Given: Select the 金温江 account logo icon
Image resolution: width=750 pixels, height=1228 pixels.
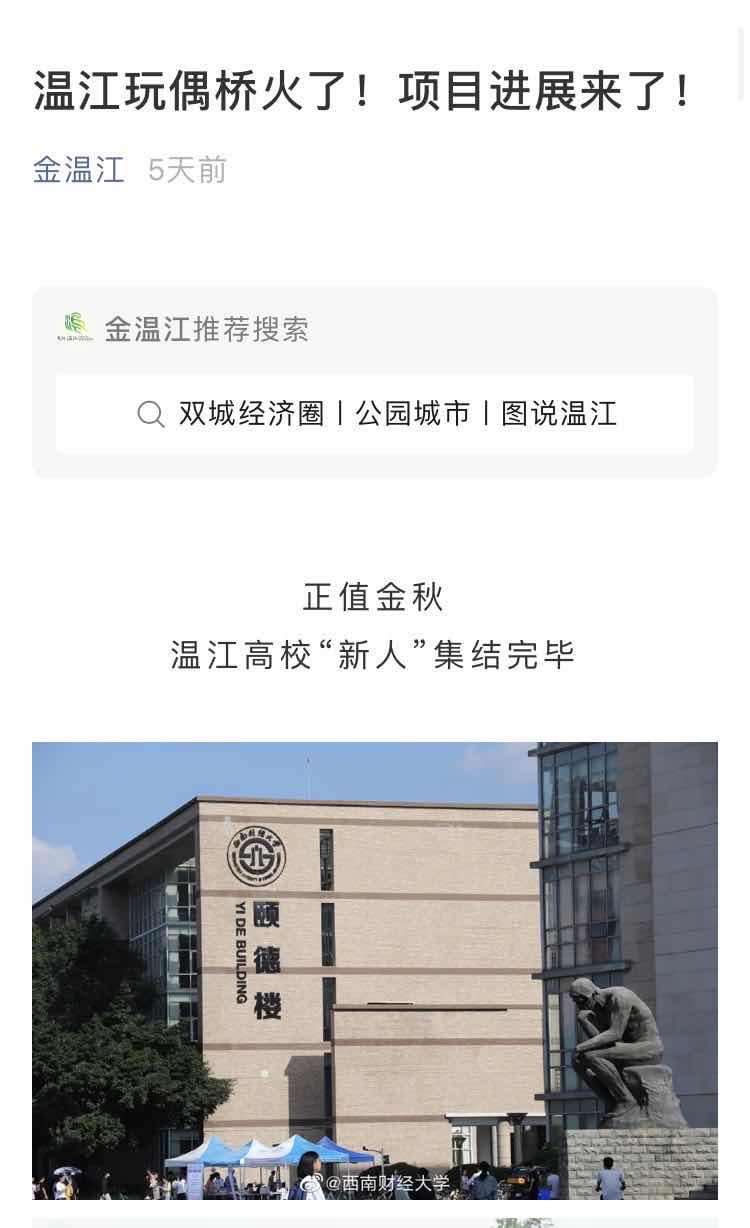Looking at the screenshot, I should [x=76, y=326].
